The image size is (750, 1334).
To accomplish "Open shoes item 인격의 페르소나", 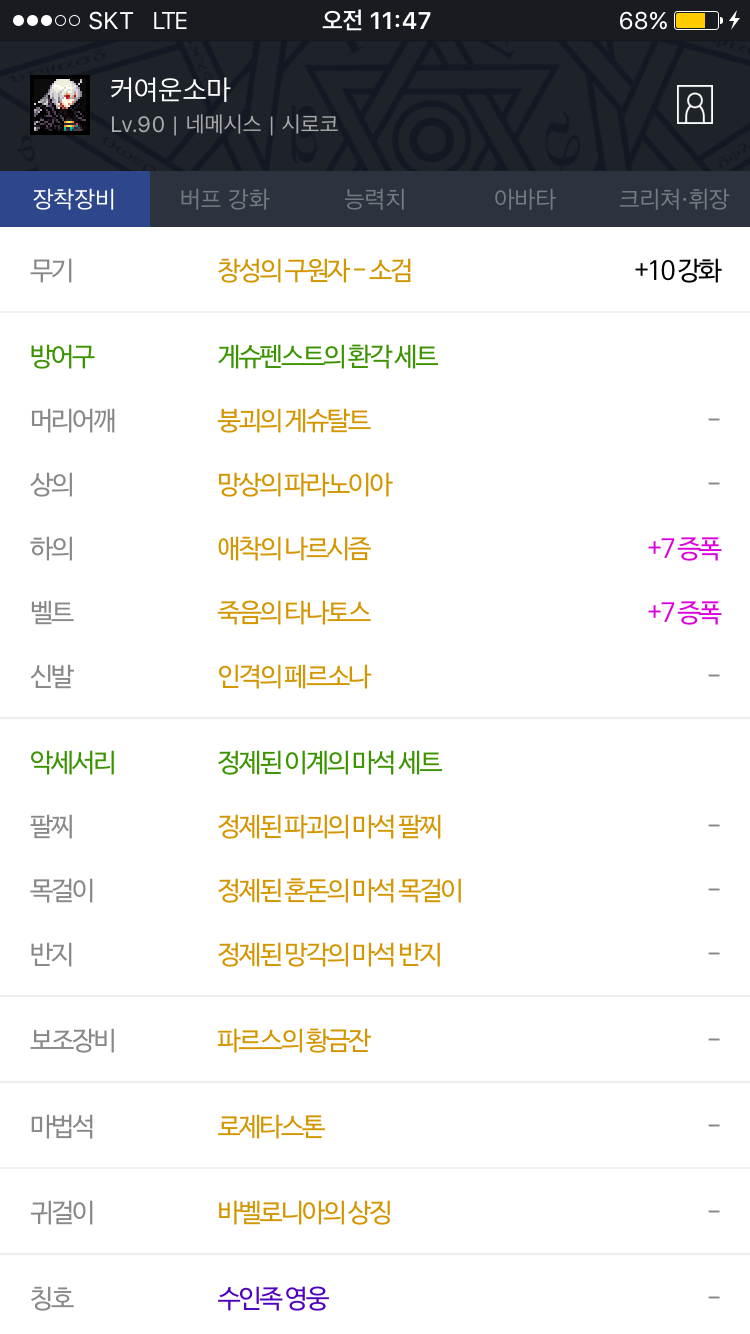I will click(294, 676).
